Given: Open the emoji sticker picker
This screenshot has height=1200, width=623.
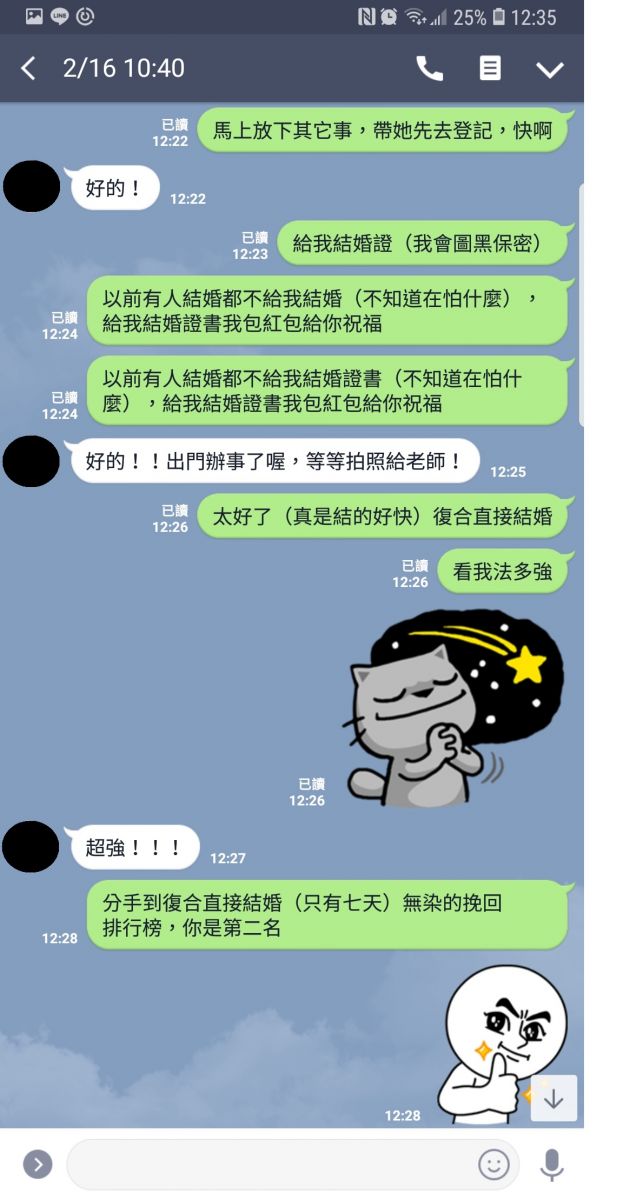Looking at the screenshot, I should (x=493, y=1164).
